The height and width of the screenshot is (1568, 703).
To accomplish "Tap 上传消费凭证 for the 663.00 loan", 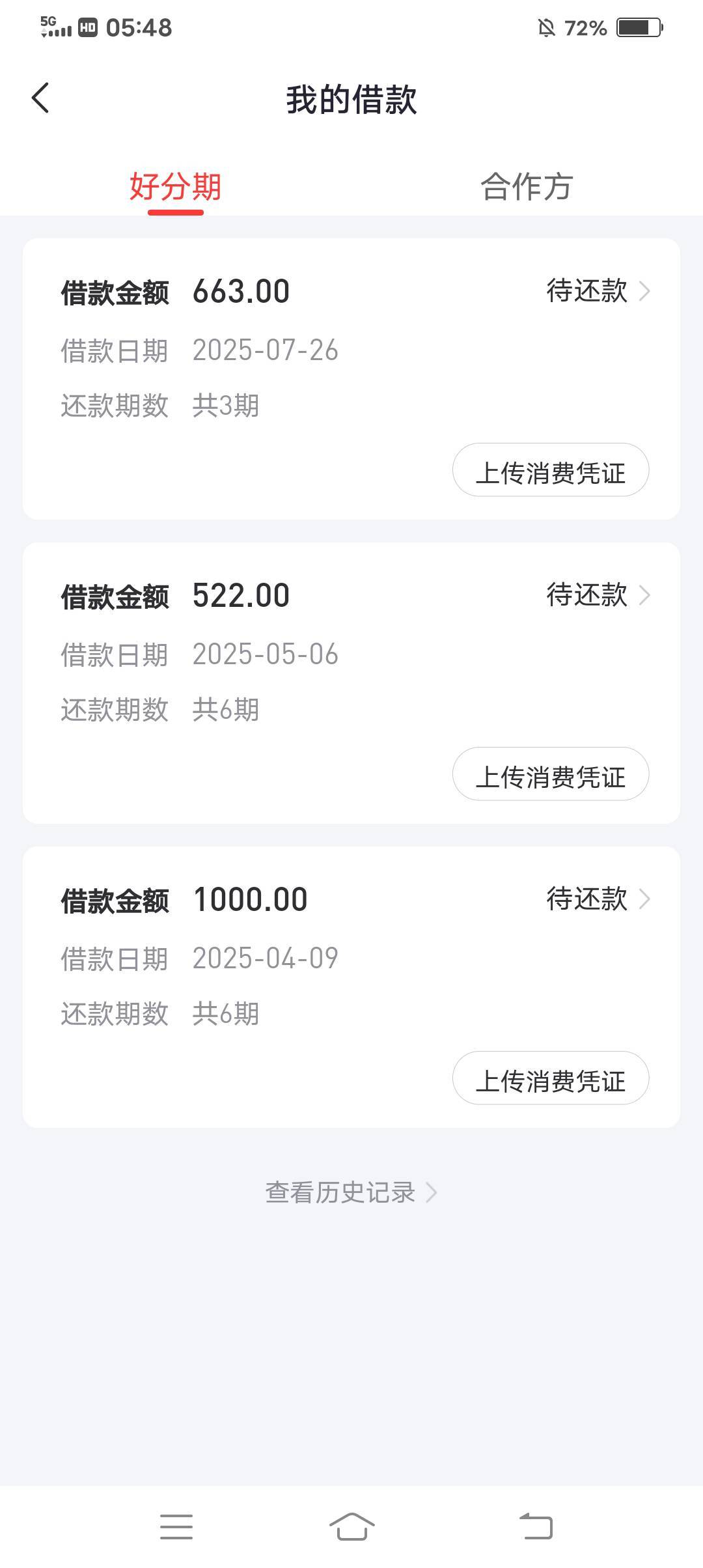I will (551, 470).
